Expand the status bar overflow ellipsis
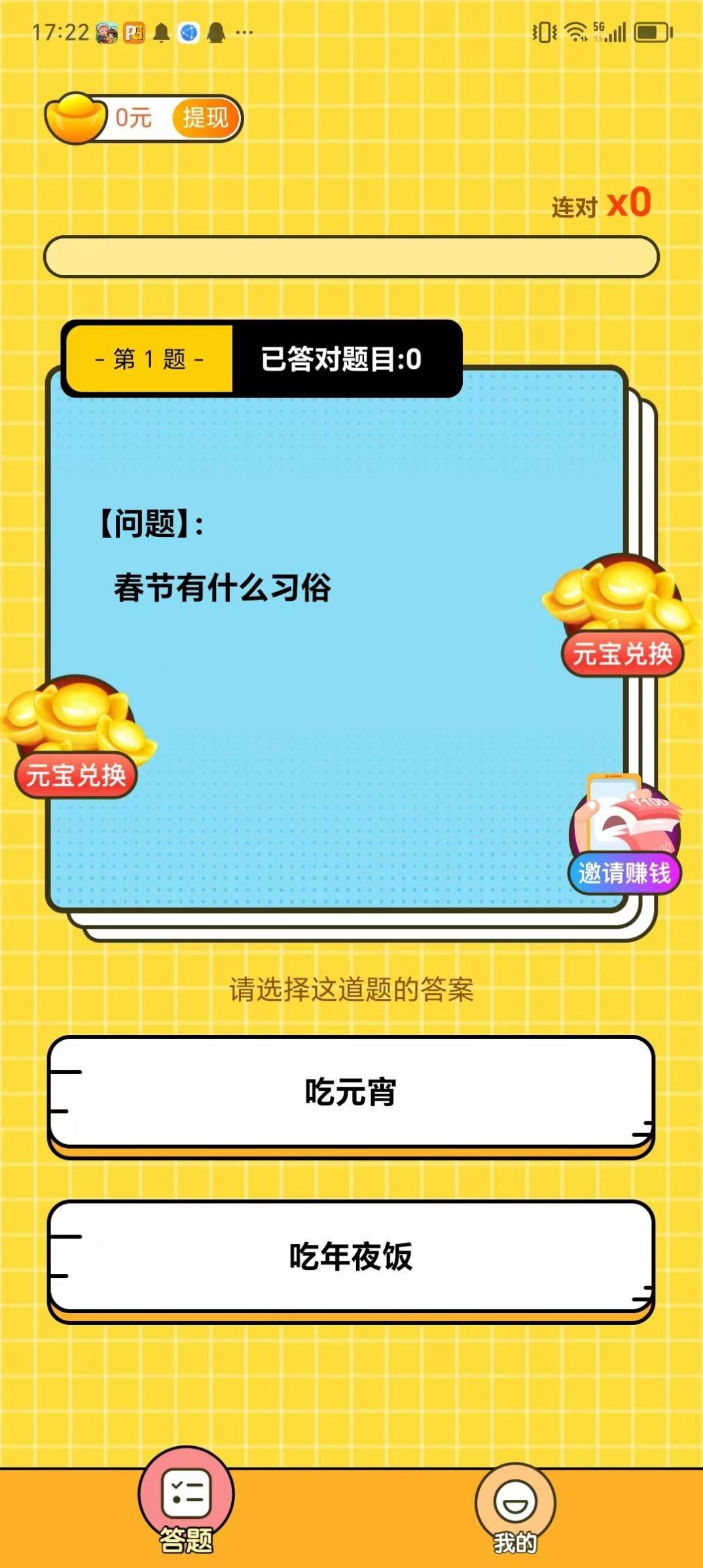 point(243,31)
